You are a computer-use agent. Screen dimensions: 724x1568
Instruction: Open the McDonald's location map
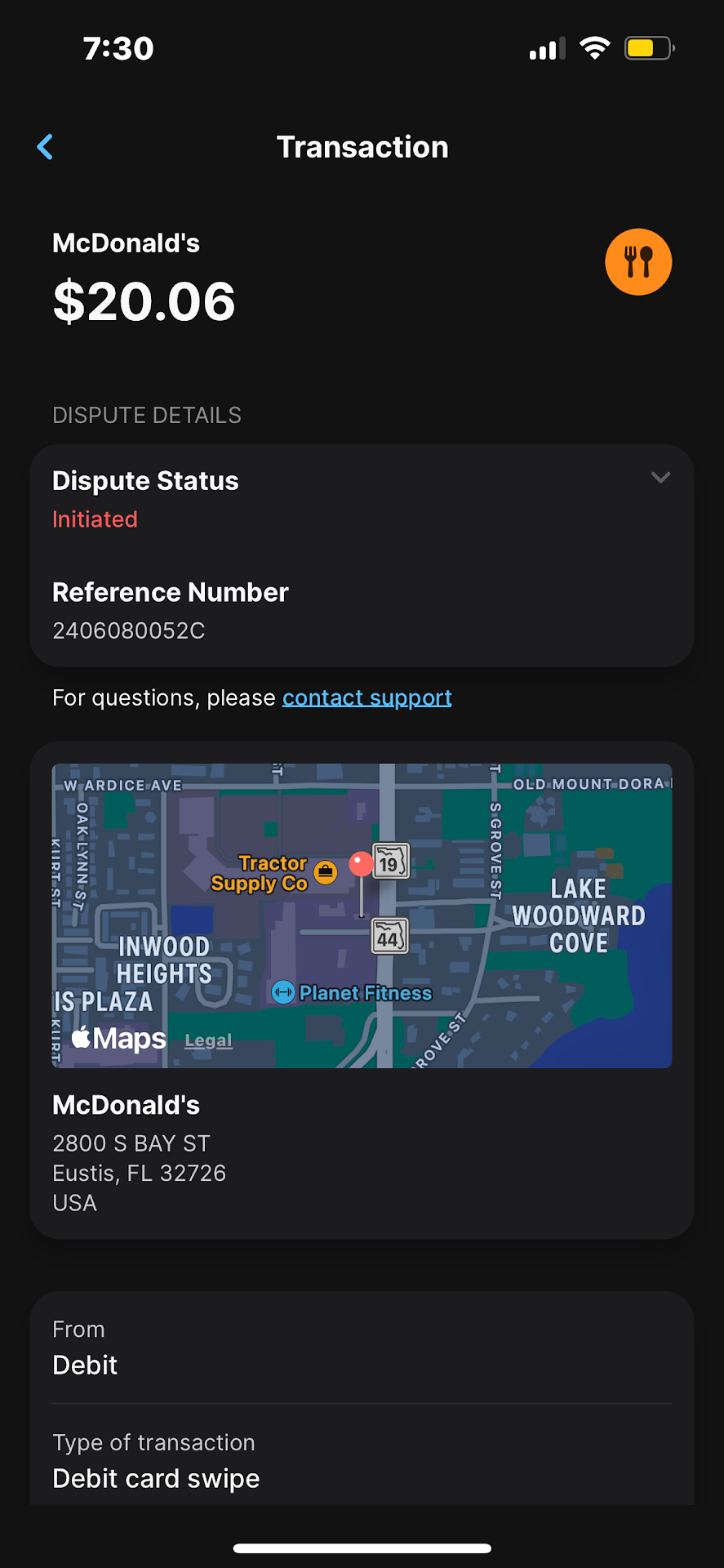tap(362, 915)
